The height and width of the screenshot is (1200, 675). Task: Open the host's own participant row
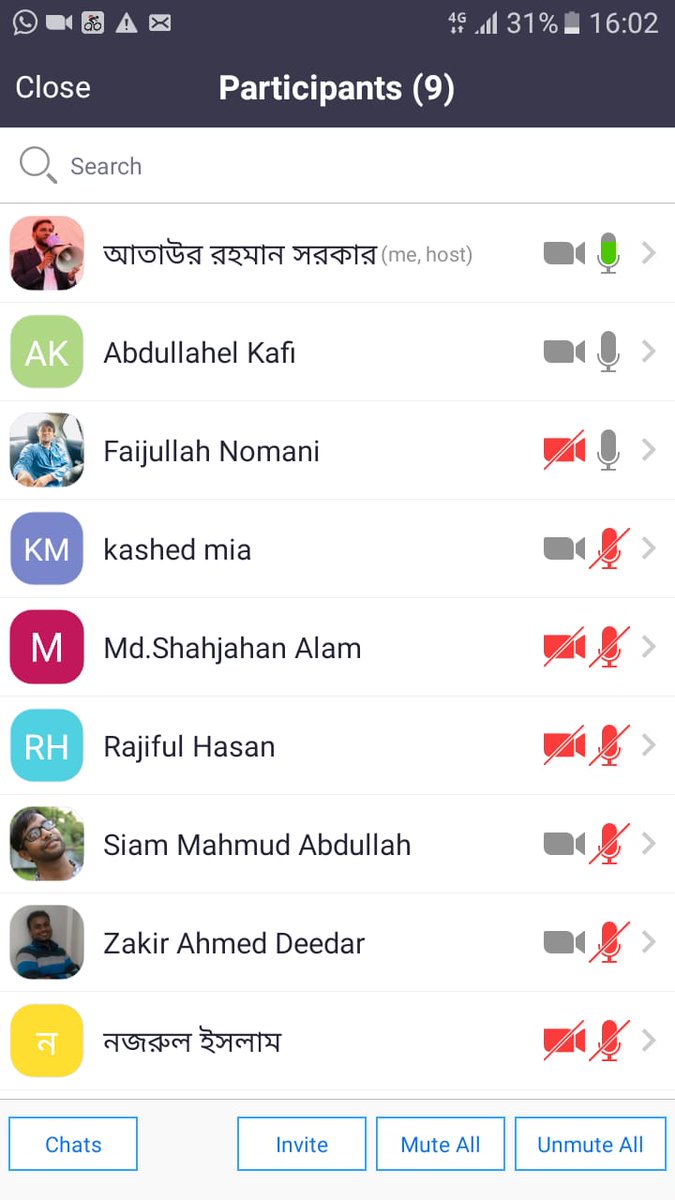click(x=337, y=254)
